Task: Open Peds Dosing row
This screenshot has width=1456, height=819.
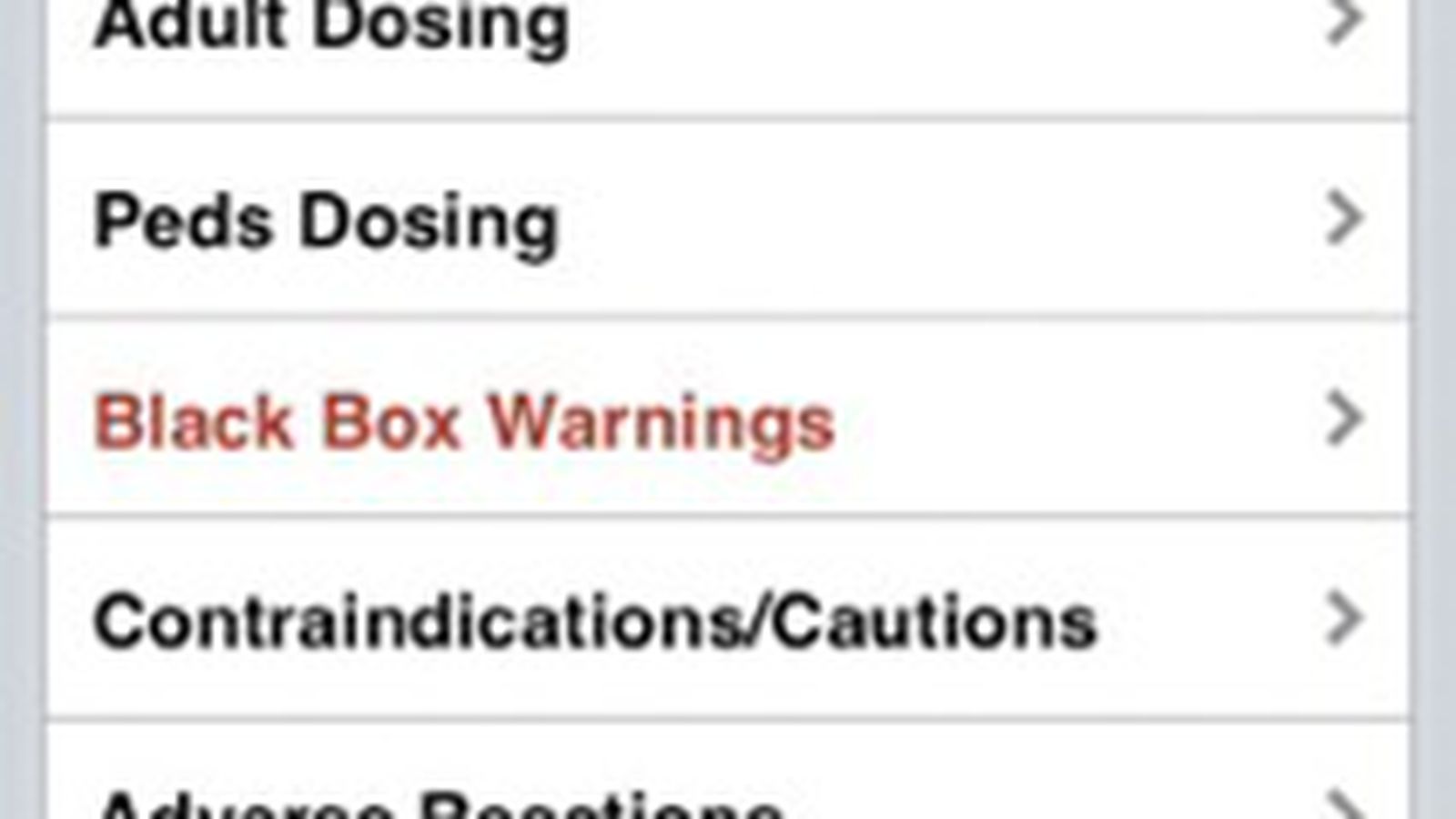Action: pos(326,221)
